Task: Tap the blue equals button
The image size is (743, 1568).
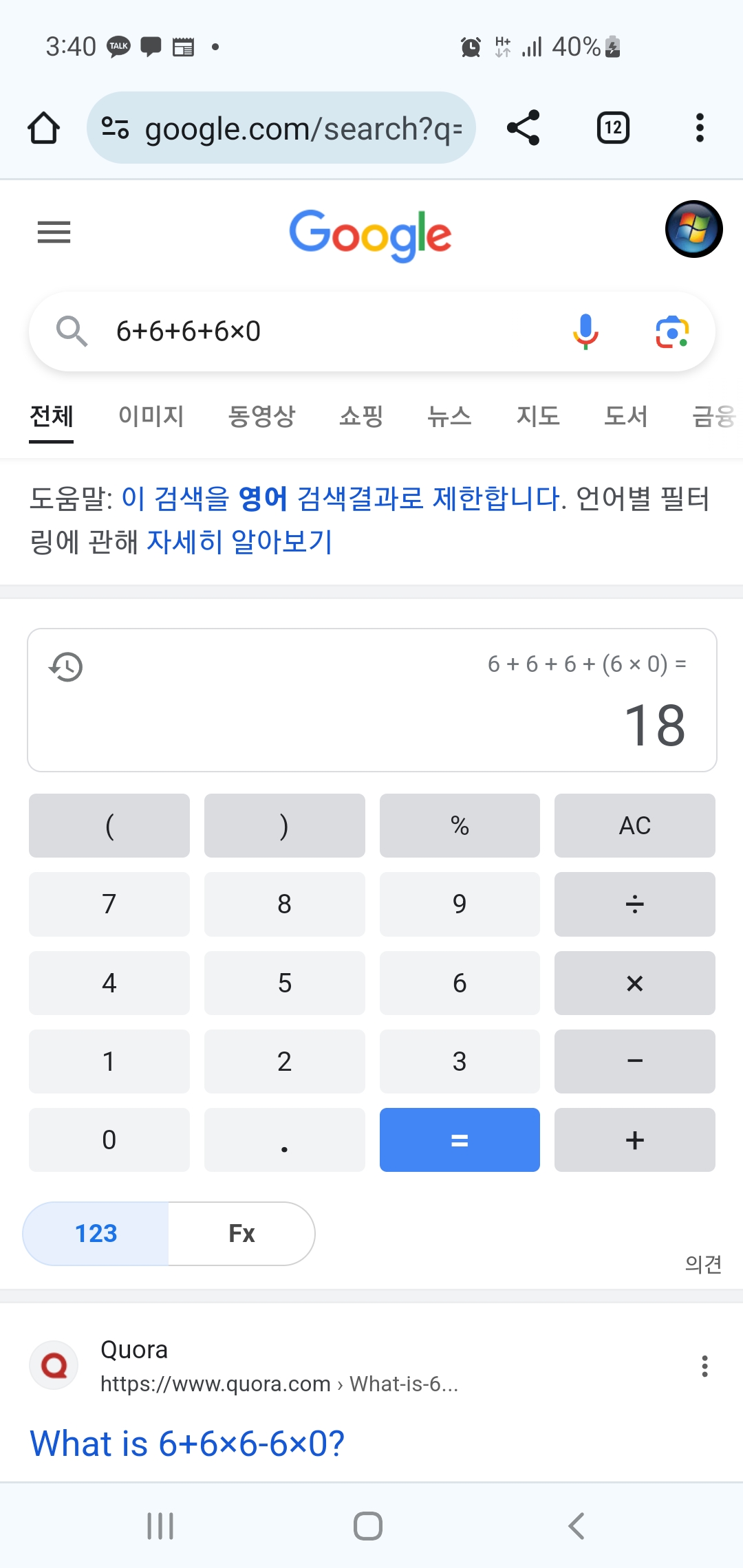Action: (460, 1140)
